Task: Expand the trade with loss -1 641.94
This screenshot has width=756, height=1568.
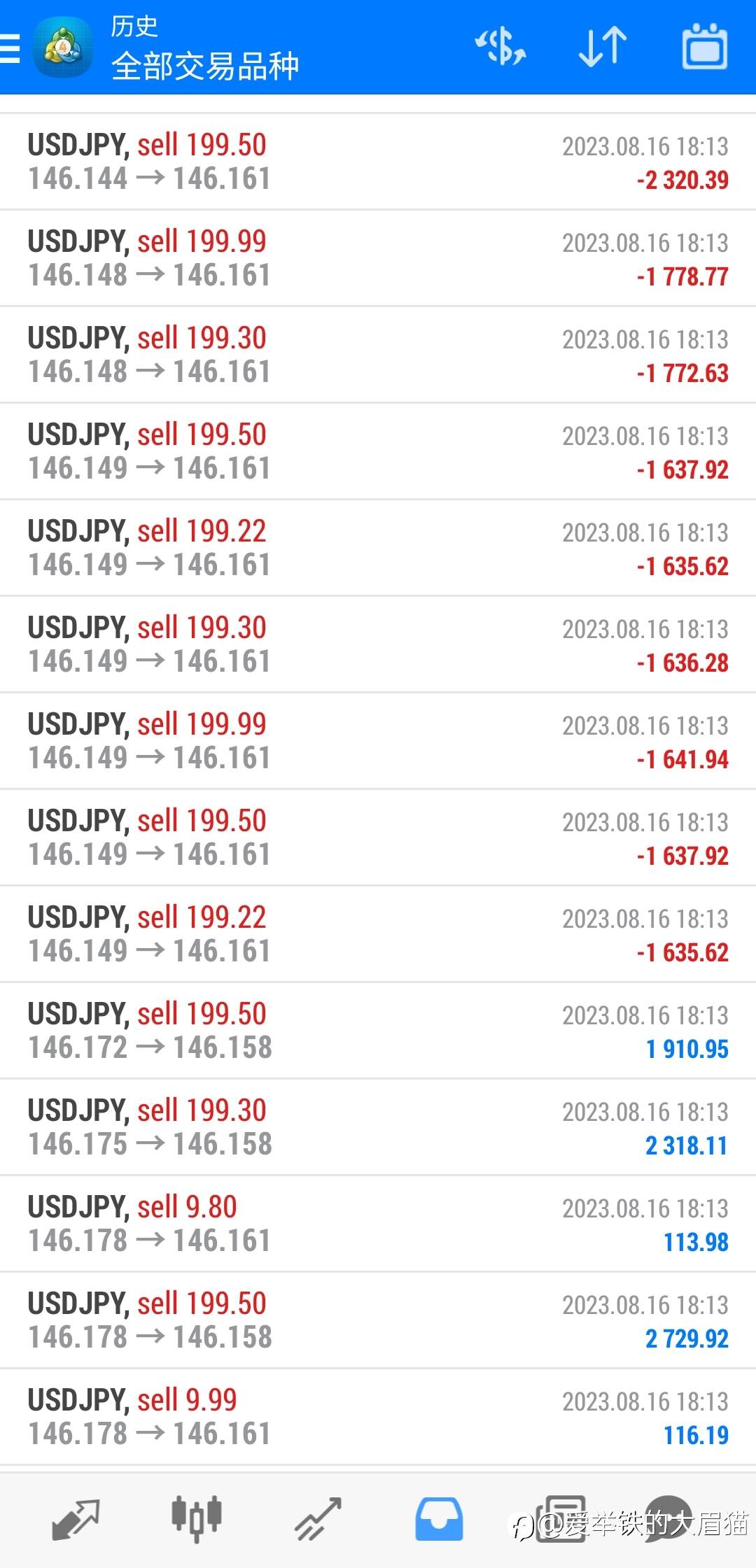Action: tap(378, 741)
